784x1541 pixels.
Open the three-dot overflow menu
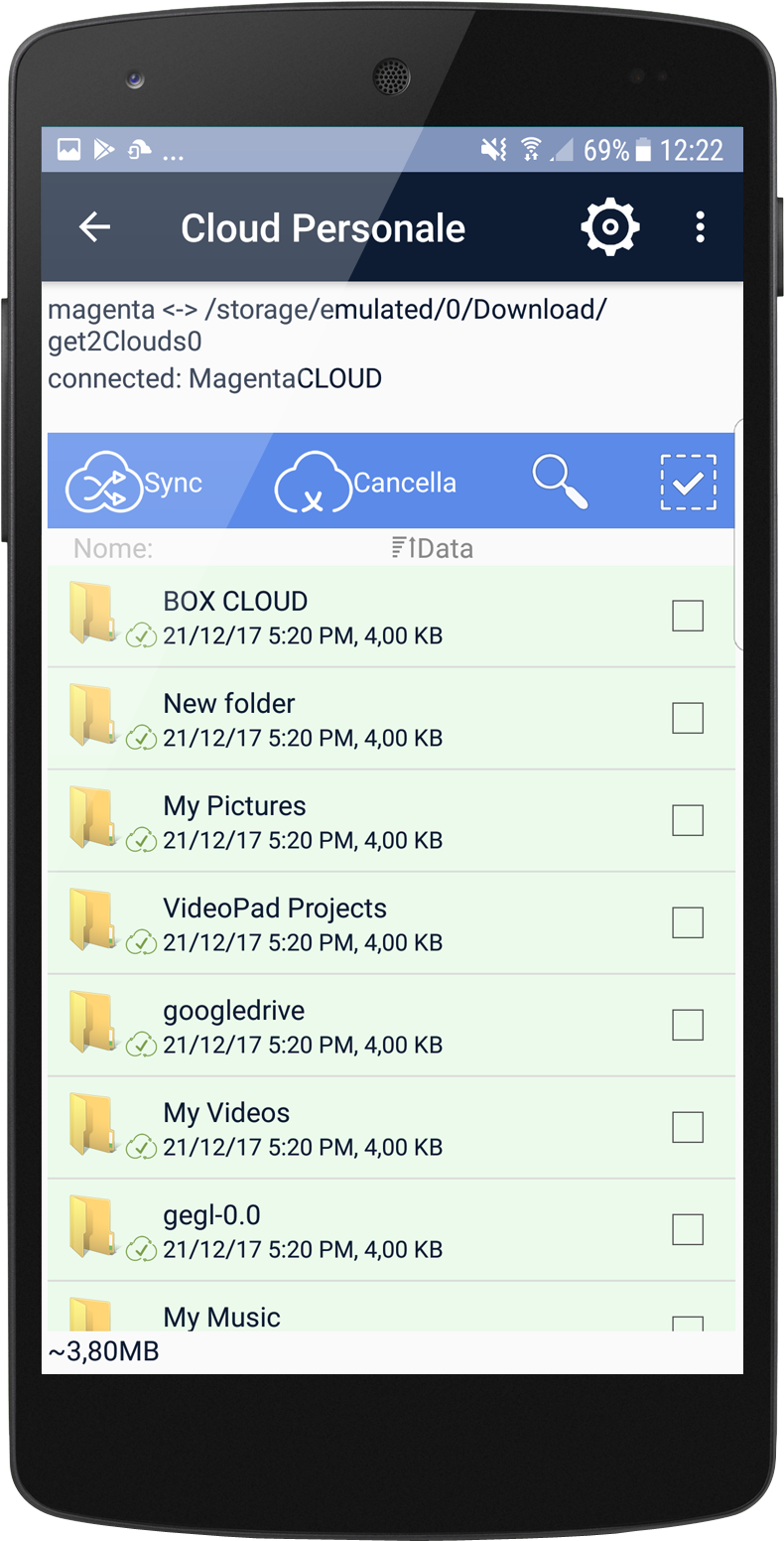click(701, 227)
